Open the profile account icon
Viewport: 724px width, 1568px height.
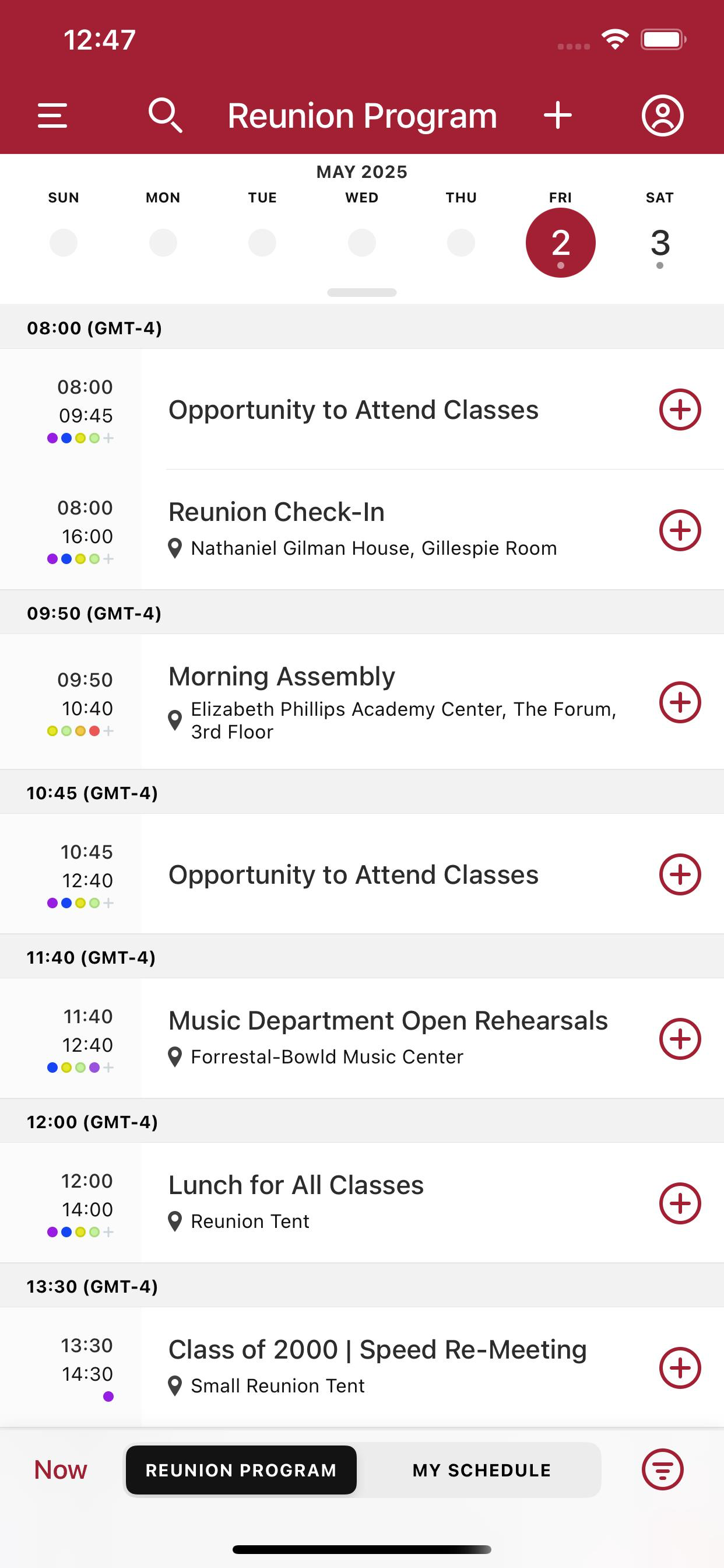663,116
